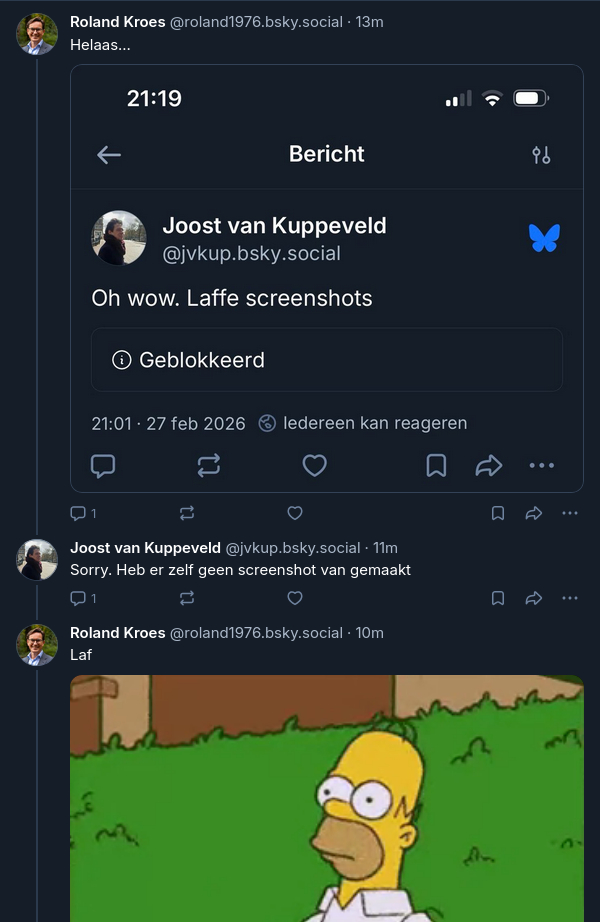Open overflow menu on Roland's "Helaas..." post
Image resolution: width=600 pixels, height=922 pixels.
point(570,513)
